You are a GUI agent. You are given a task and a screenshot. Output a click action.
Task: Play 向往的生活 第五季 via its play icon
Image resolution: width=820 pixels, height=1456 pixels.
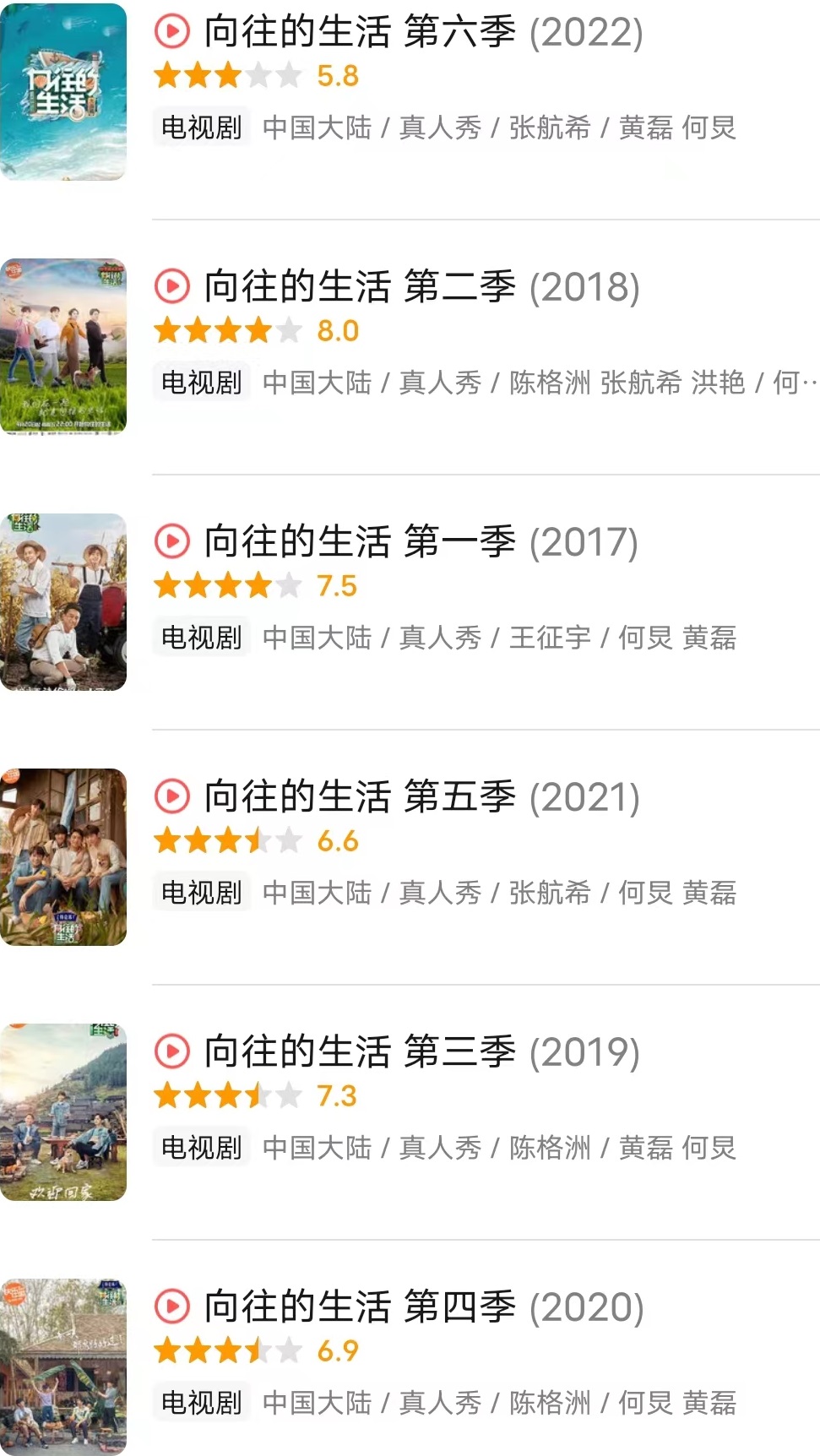click(173, 796)
